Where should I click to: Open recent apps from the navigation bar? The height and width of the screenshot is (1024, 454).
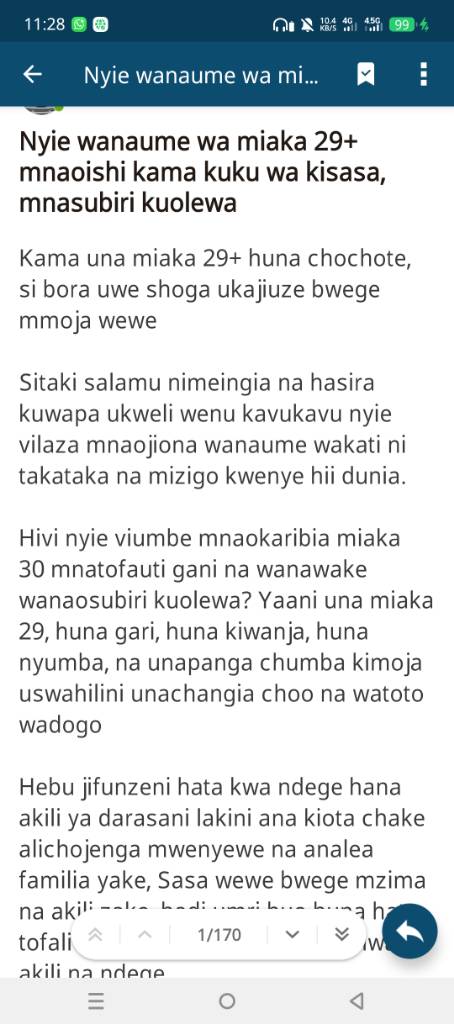[x=96, y=1000]
